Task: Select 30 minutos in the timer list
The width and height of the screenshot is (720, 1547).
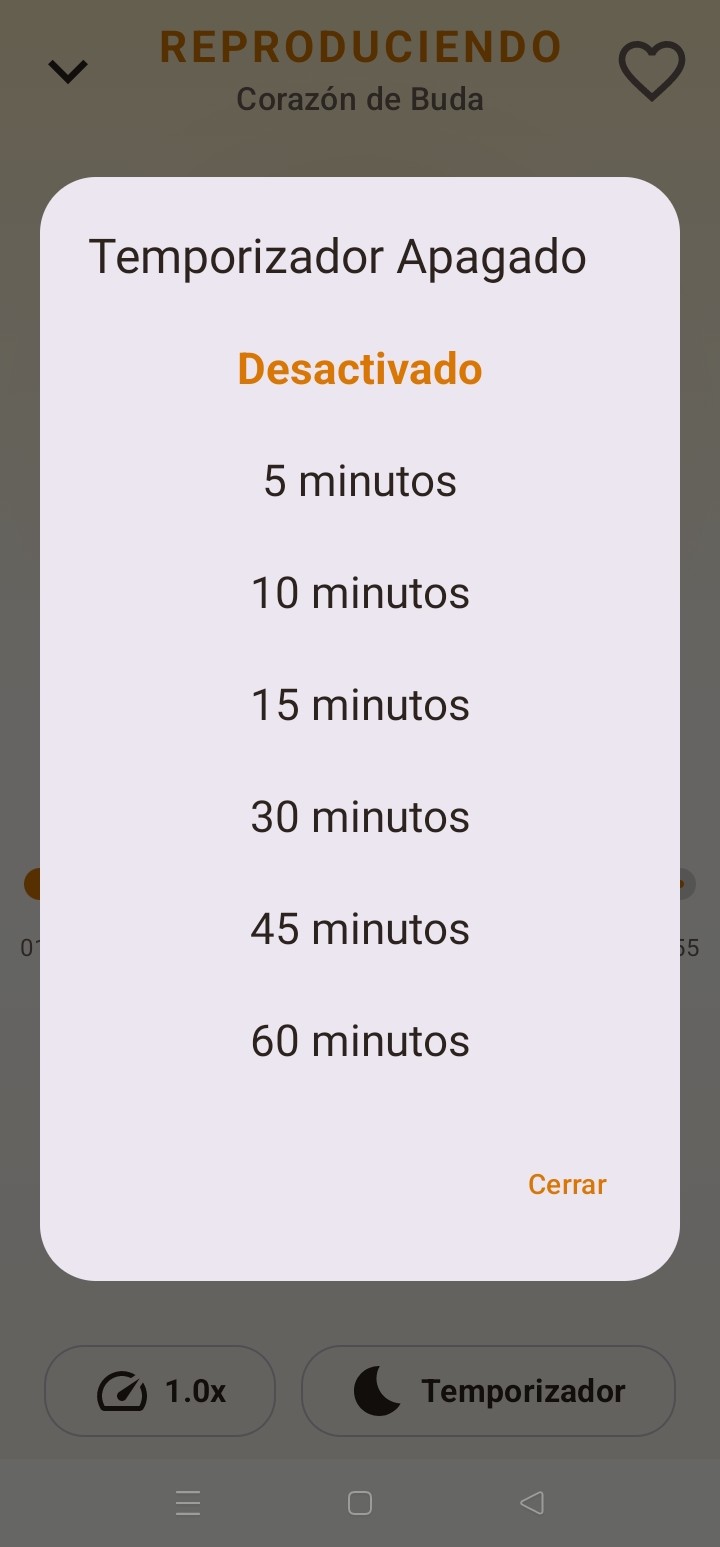Action: pyautogui.click(x=360, y=817)
